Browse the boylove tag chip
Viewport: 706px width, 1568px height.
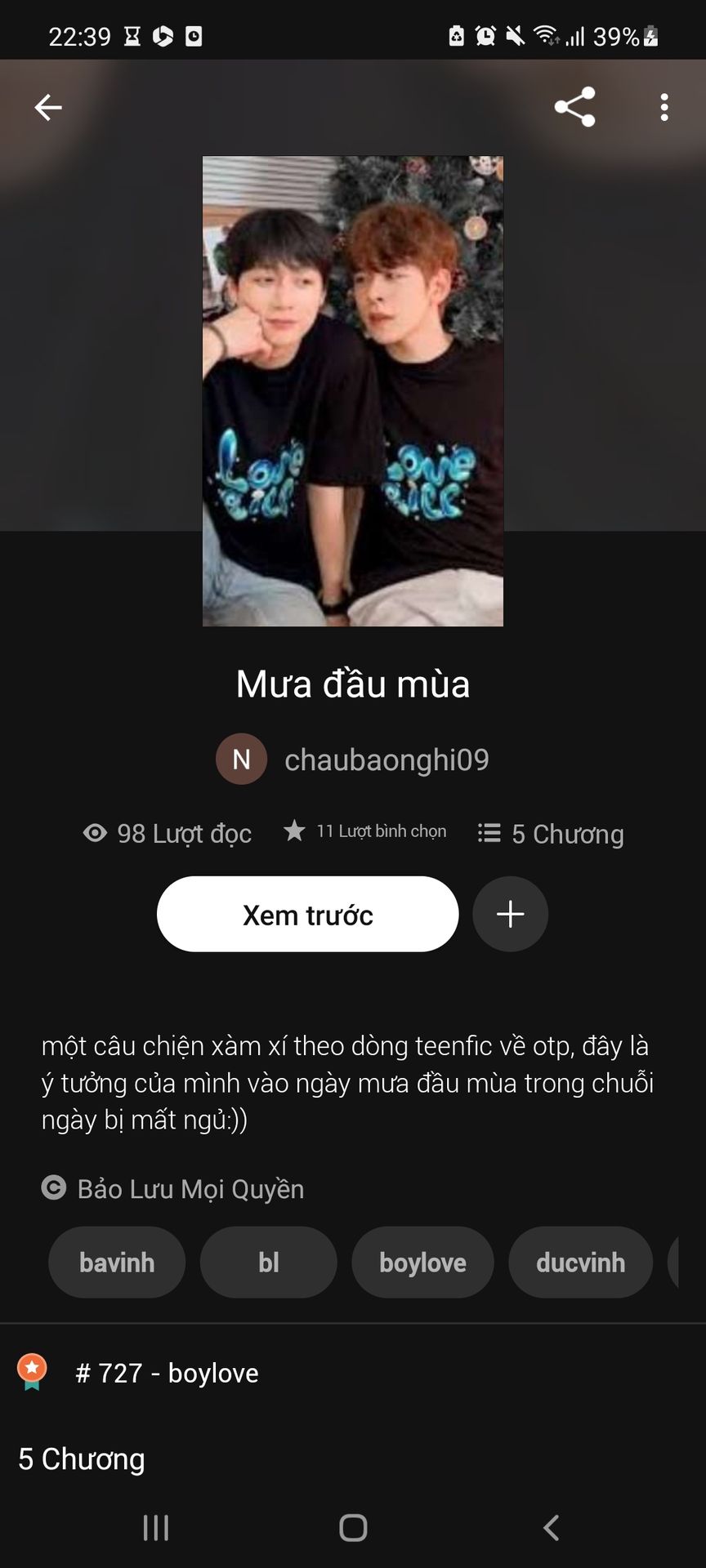click(x=422, y=1263)
